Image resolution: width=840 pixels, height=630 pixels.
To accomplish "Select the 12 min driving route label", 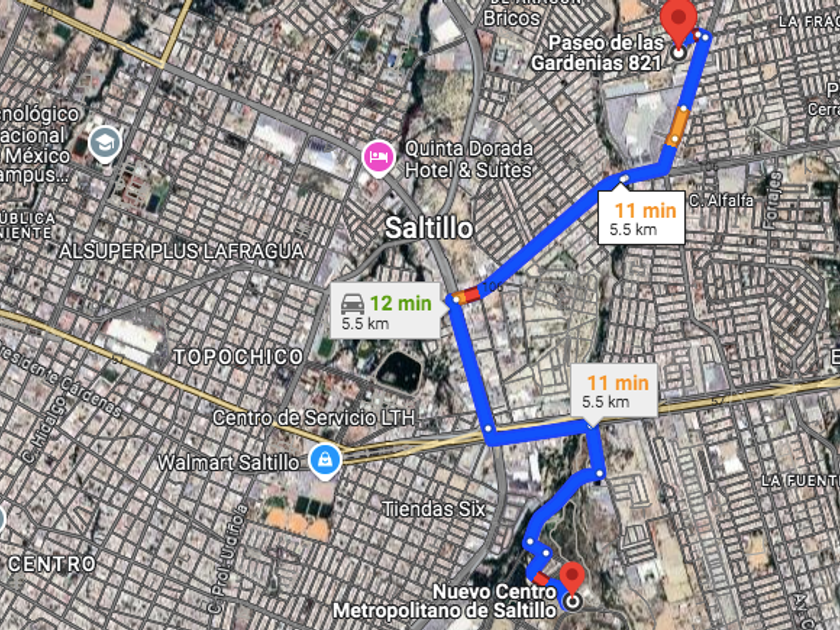I will (387, 311).
